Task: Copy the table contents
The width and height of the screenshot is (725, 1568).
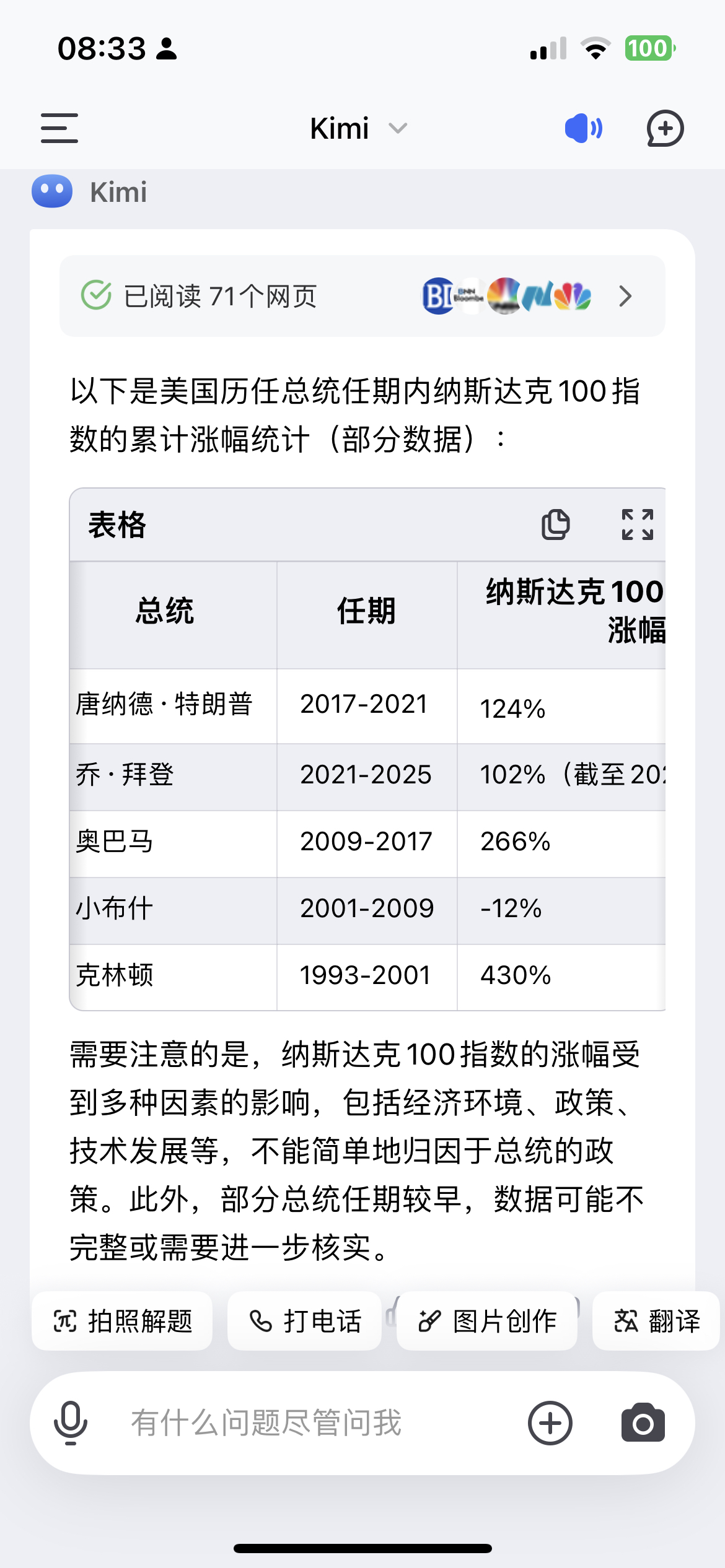Action: tap(555, 525)
